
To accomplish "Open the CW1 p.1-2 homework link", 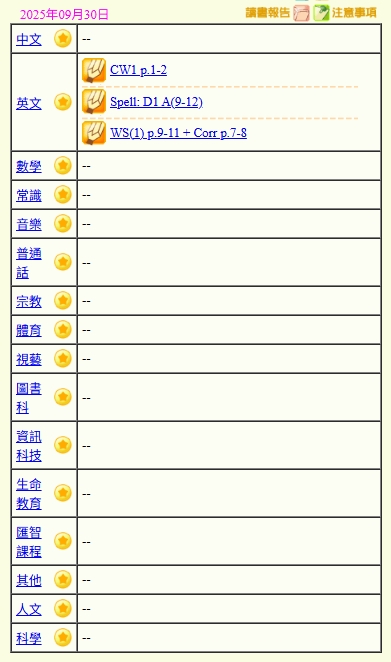I will point(138,70).
